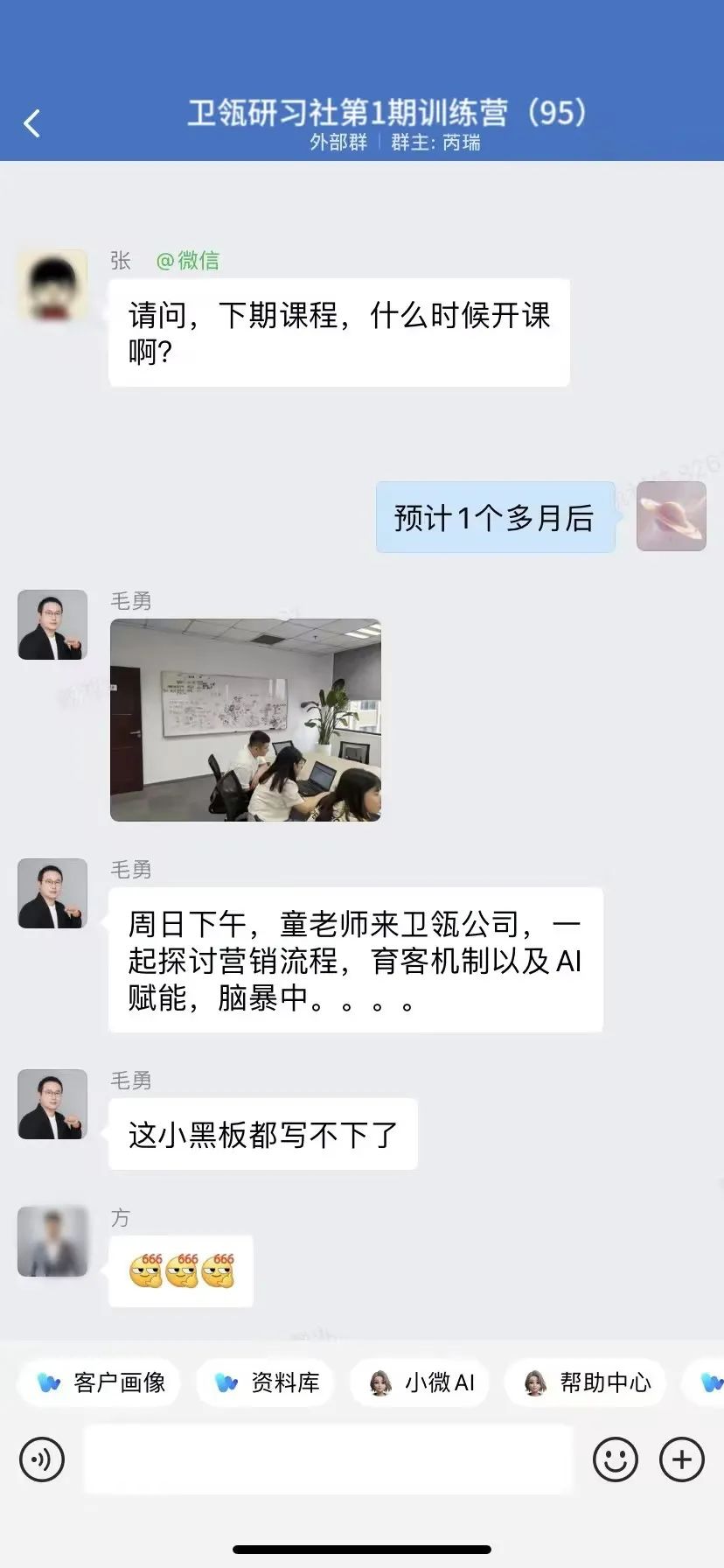Go back from the group chat
724x1568 pixels.
pos(32,123)
